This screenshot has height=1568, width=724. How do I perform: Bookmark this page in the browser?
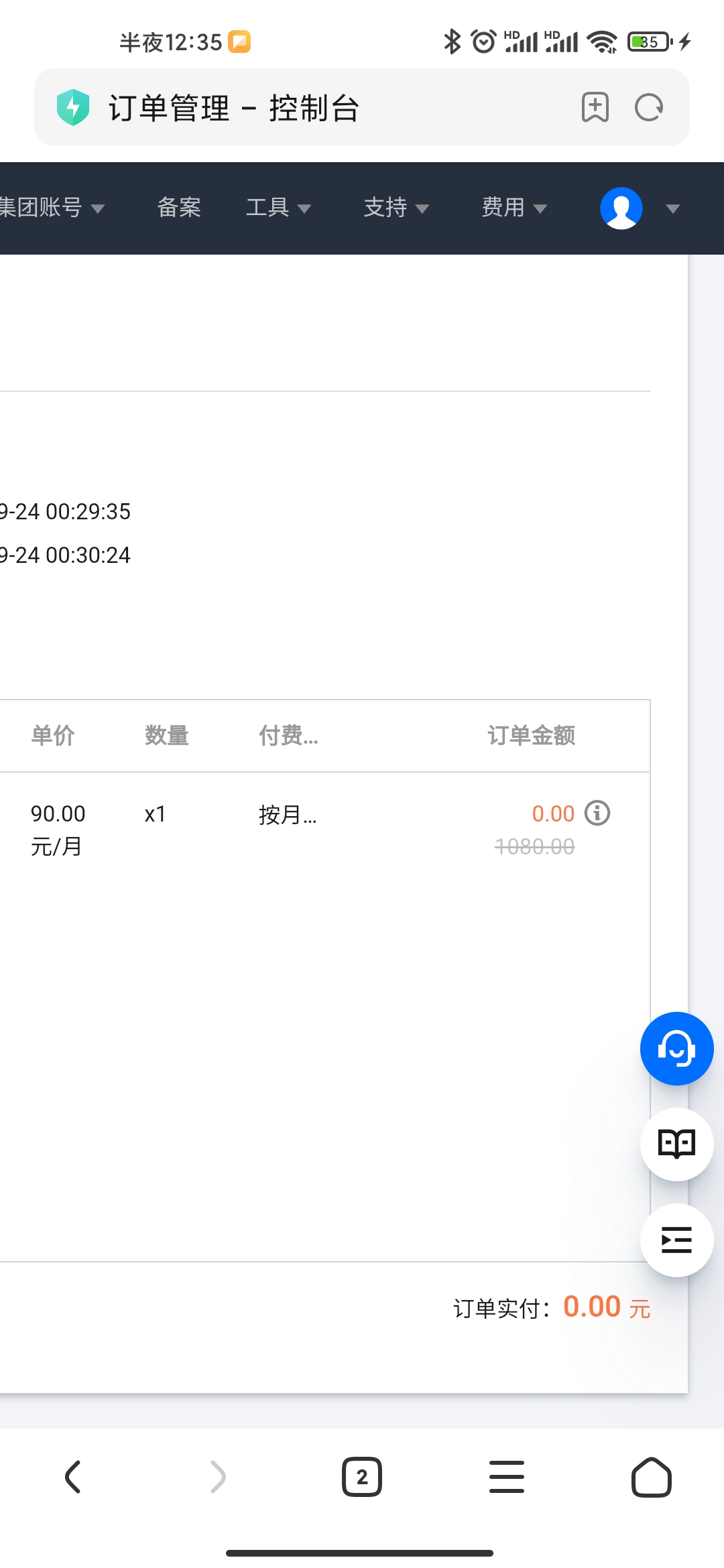(x=595, y=107)
